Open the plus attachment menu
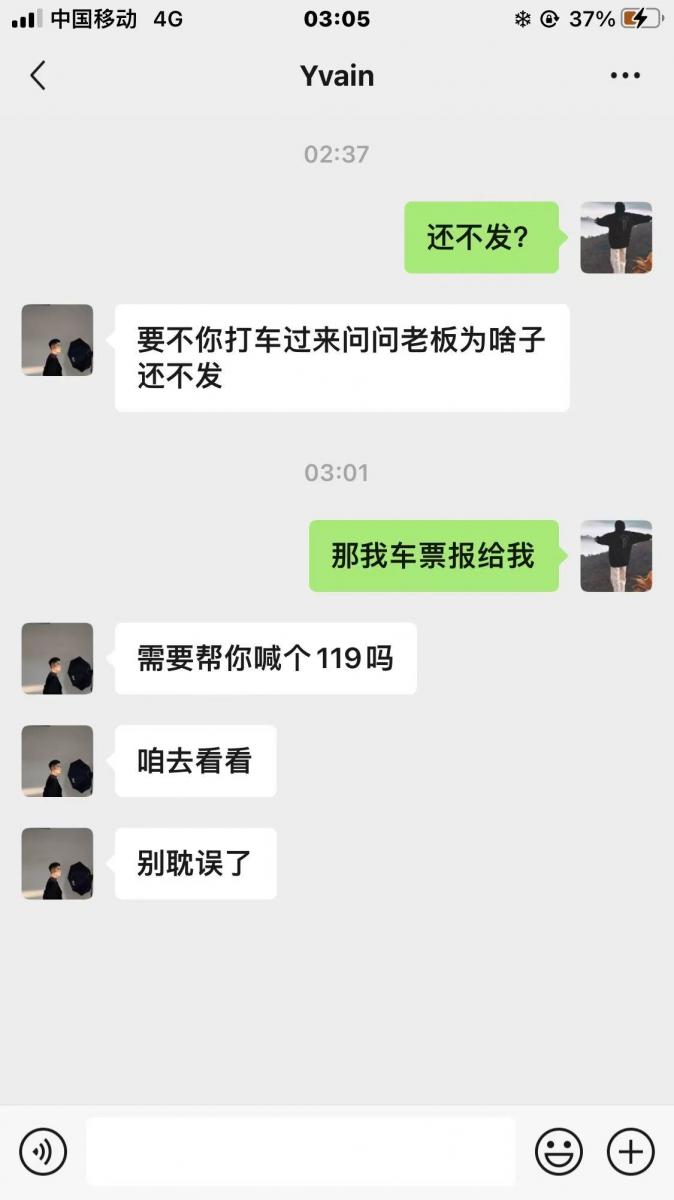The image size is (674, 1200). pos(630,1151)
